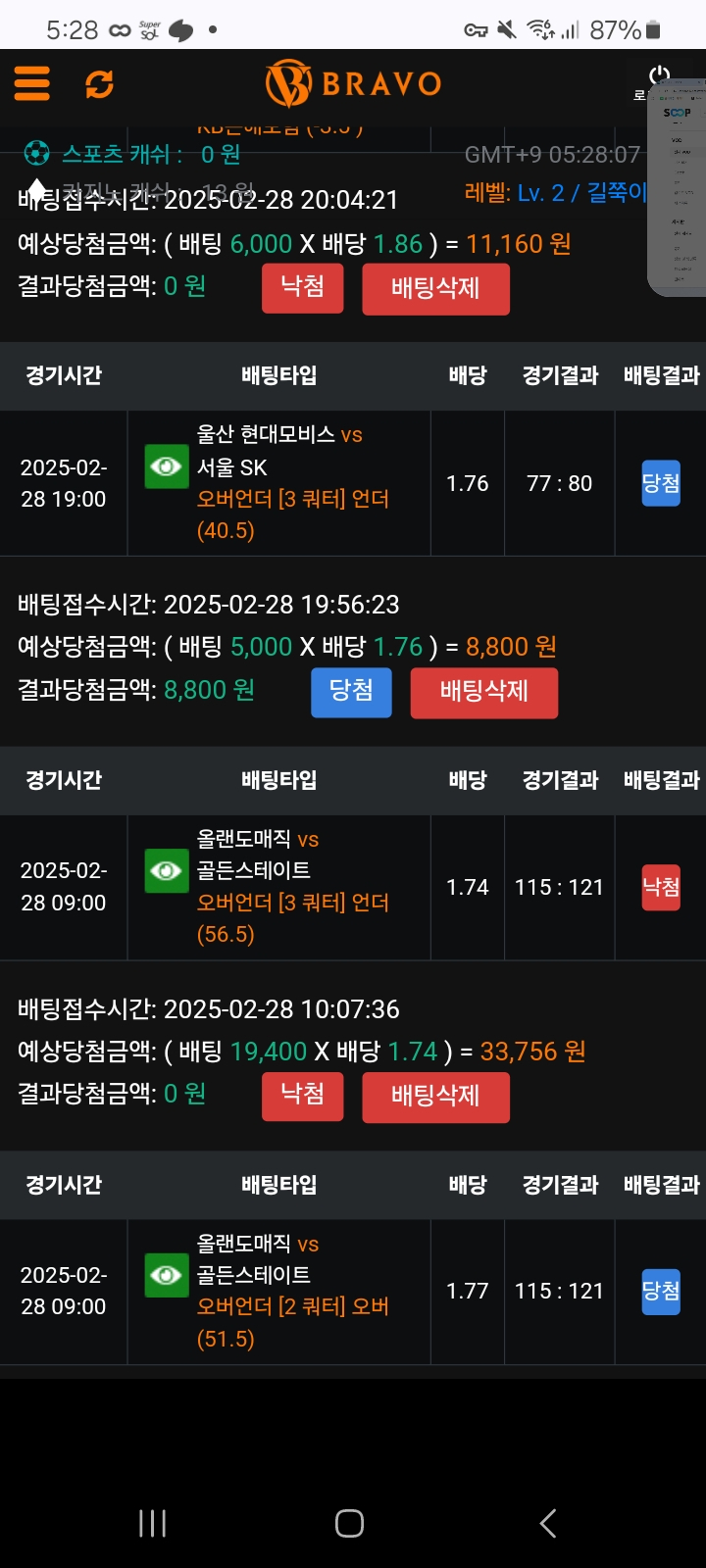Delete the 6,000 won bet
This screenshot has width=706, height=1568.
coord(435,289)
